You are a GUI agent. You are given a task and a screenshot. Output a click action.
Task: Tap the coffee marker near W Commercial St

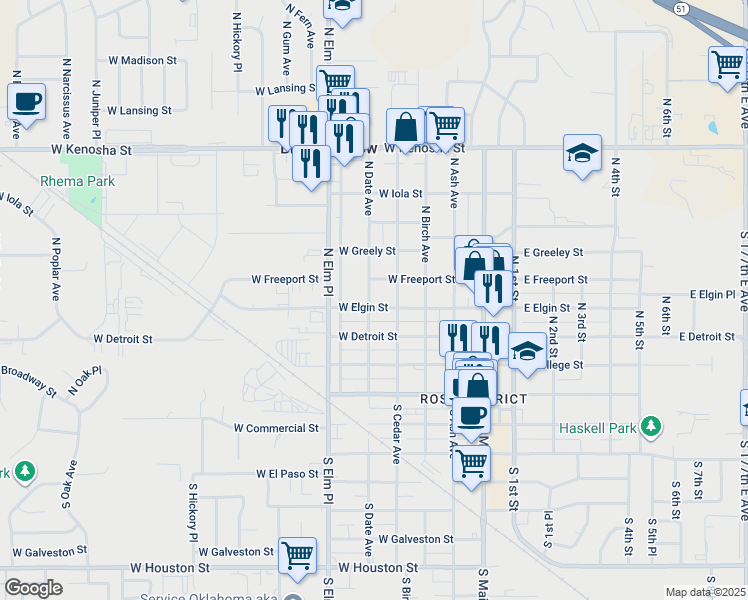tap(472, 414)
